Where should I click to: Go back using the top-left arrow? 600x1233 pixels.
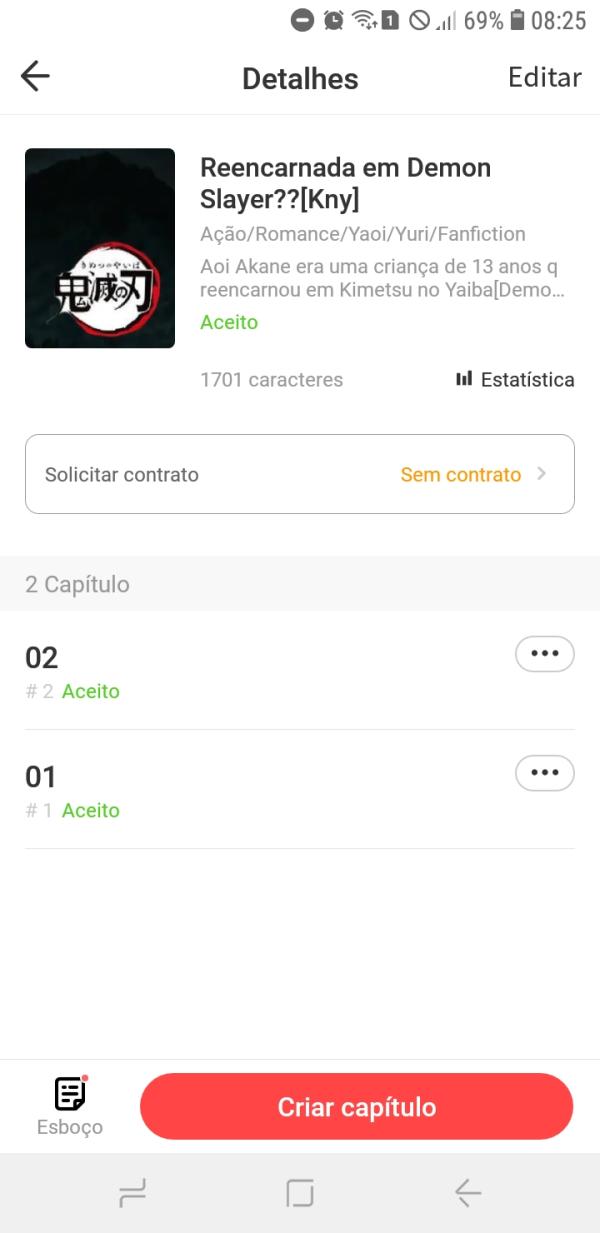pos(35,77)
